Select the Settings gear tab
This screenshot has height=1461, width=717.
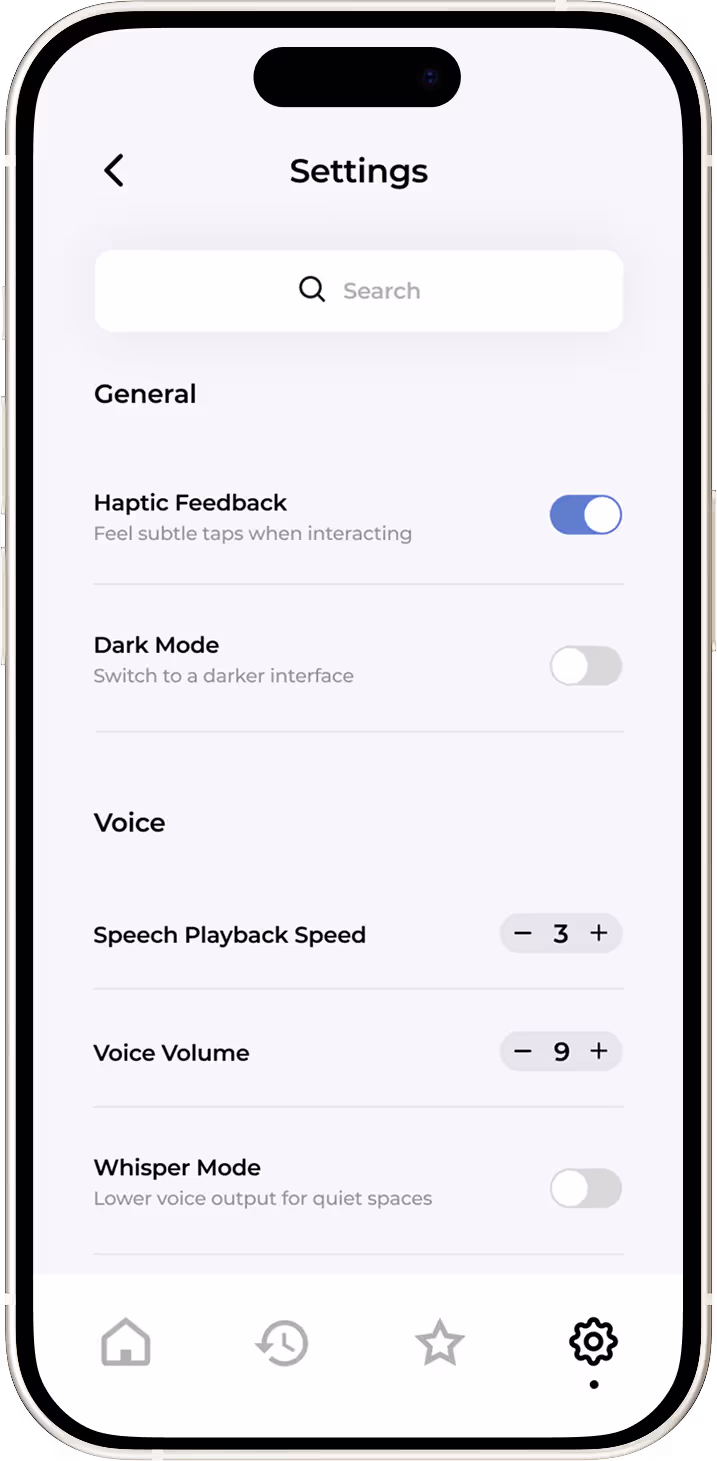click(x=593, y=1342)
